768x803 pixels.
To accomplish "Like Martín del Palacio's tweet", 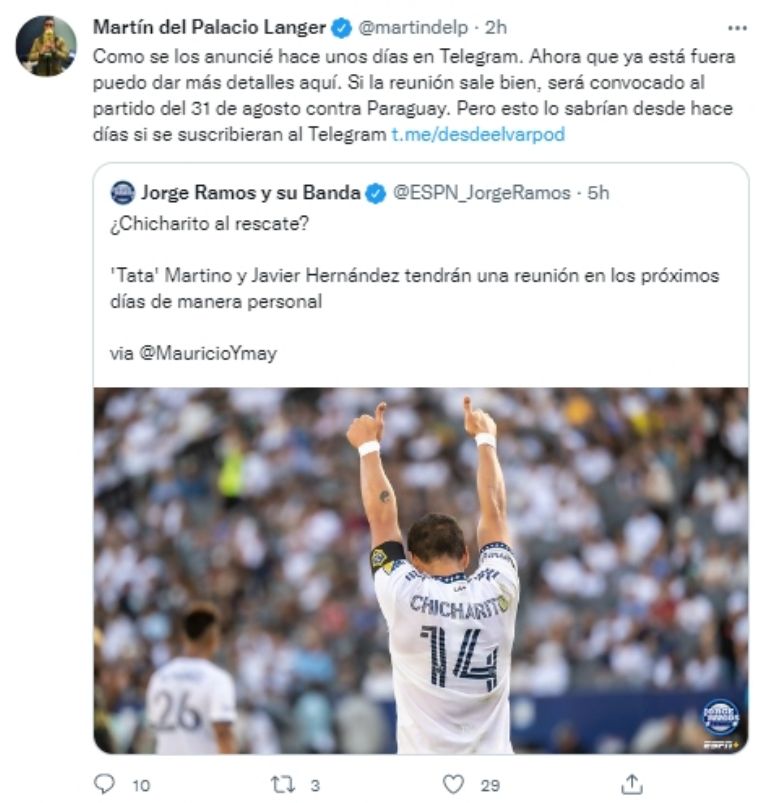I will click(454, 784).
